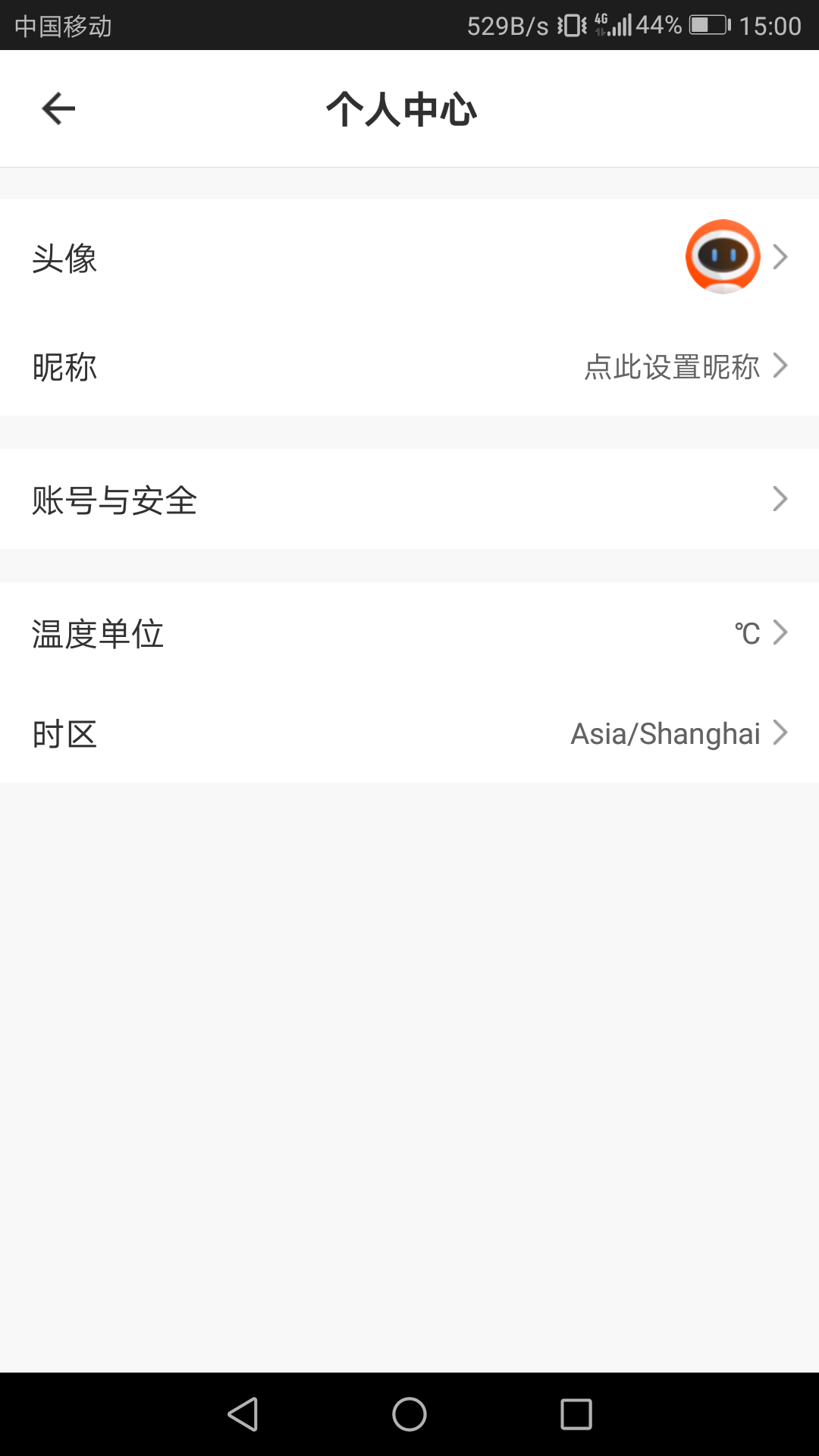The height and width of the screenshot is (1456, 819).
Task: Open 账号与安全 settings
Action: click(409, 500)
